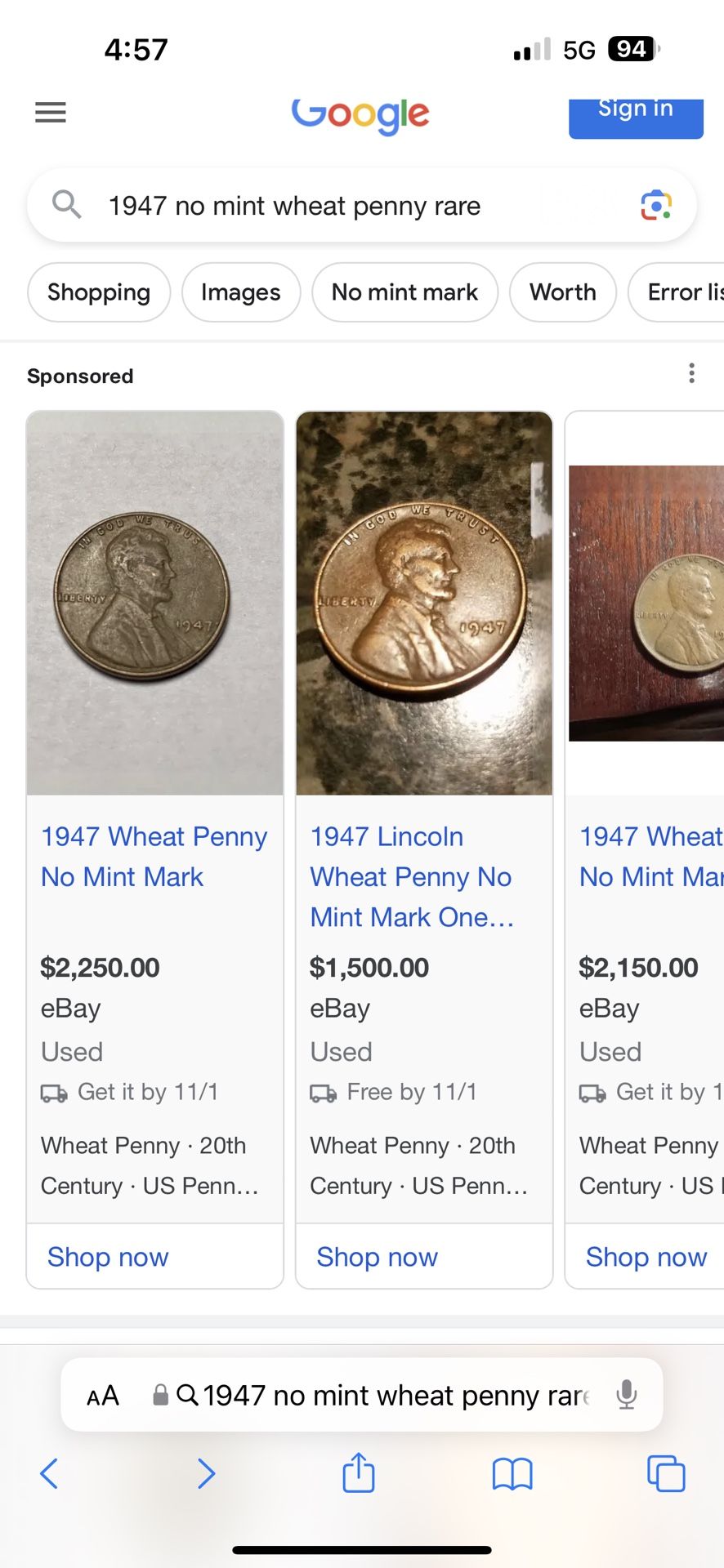Open the three-dot menu next to Sponsored
The image size is (724, 1568).
coord(691,373)
